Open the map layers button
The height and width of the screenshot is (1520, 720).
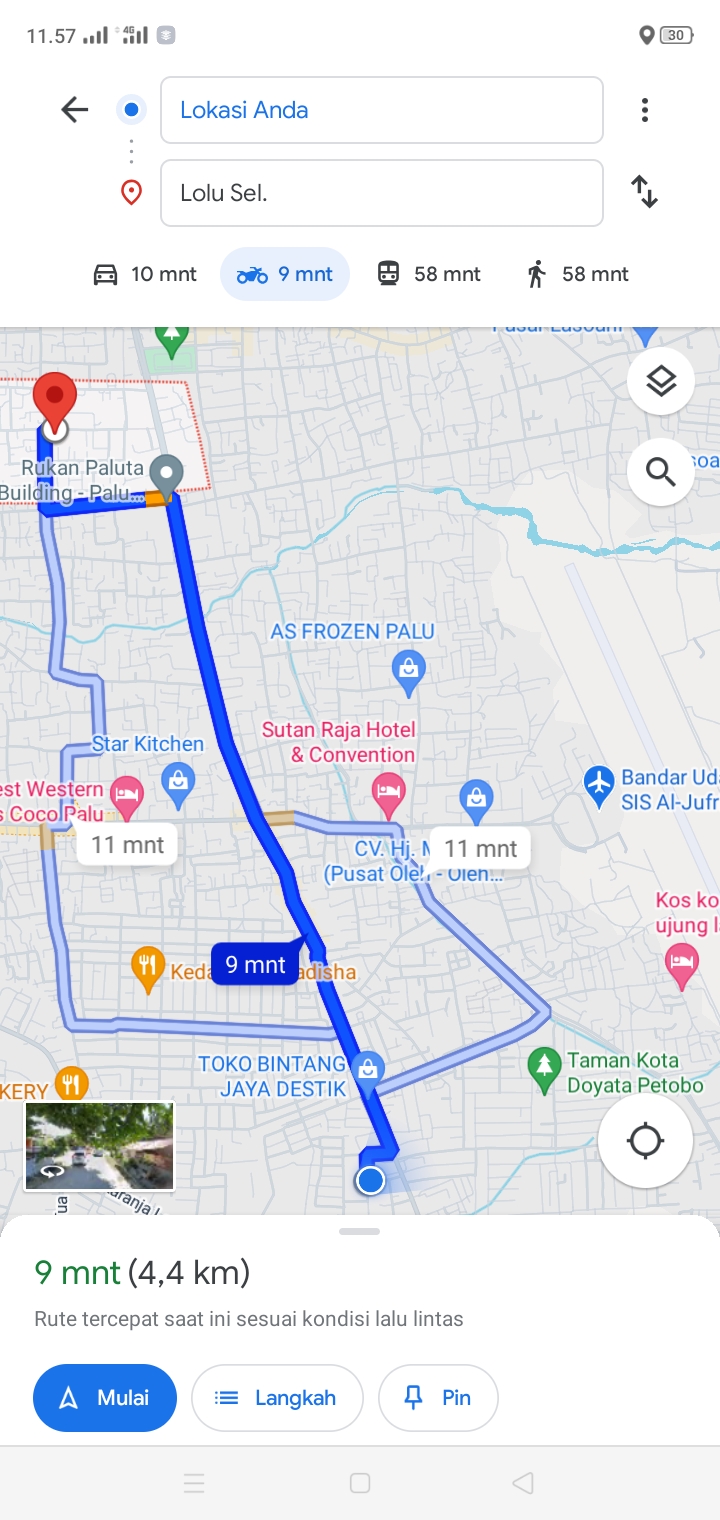point(661,381)
